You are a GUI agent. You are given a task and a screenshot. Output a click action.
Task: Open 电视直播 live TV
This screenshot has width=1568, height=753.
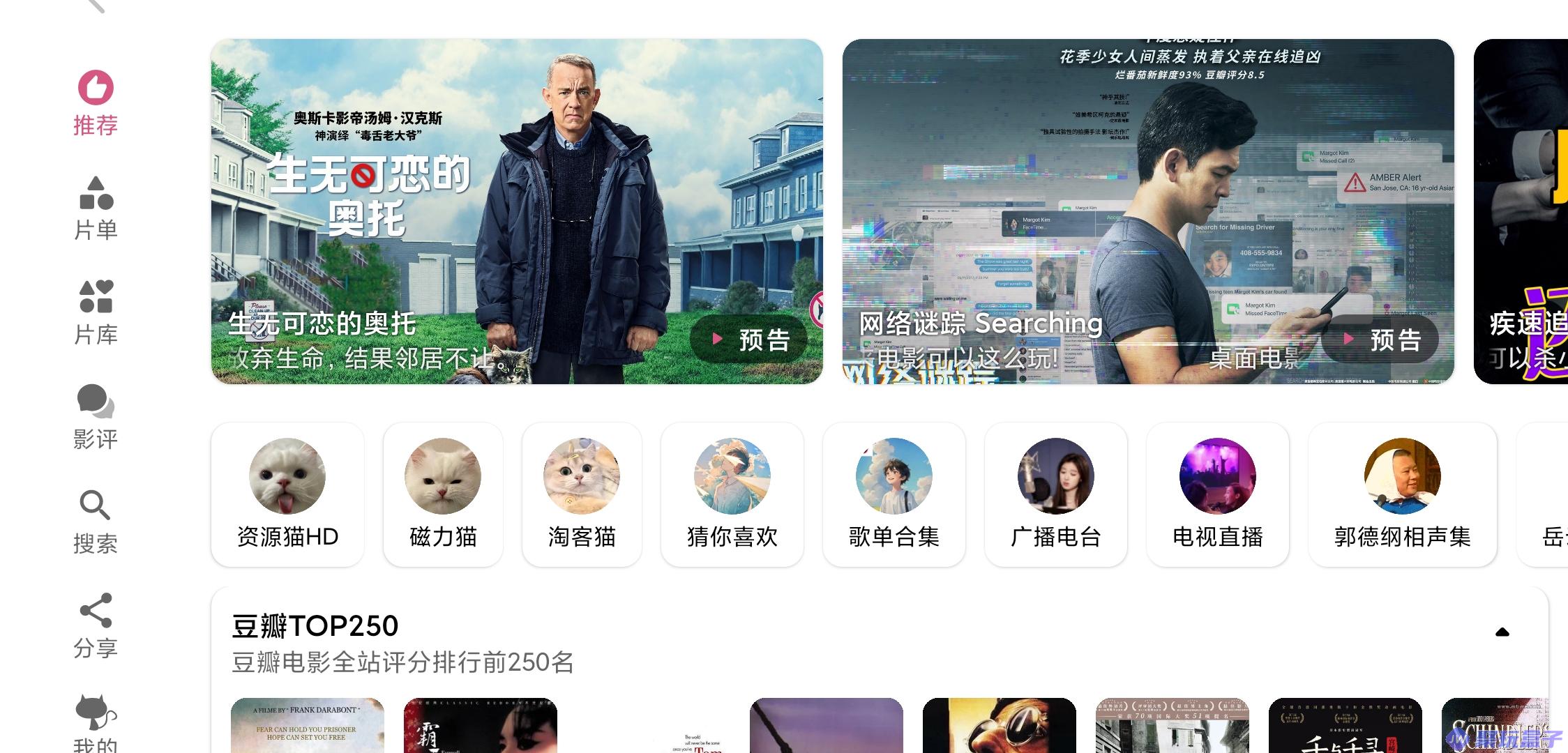[x=1217, y=494]
